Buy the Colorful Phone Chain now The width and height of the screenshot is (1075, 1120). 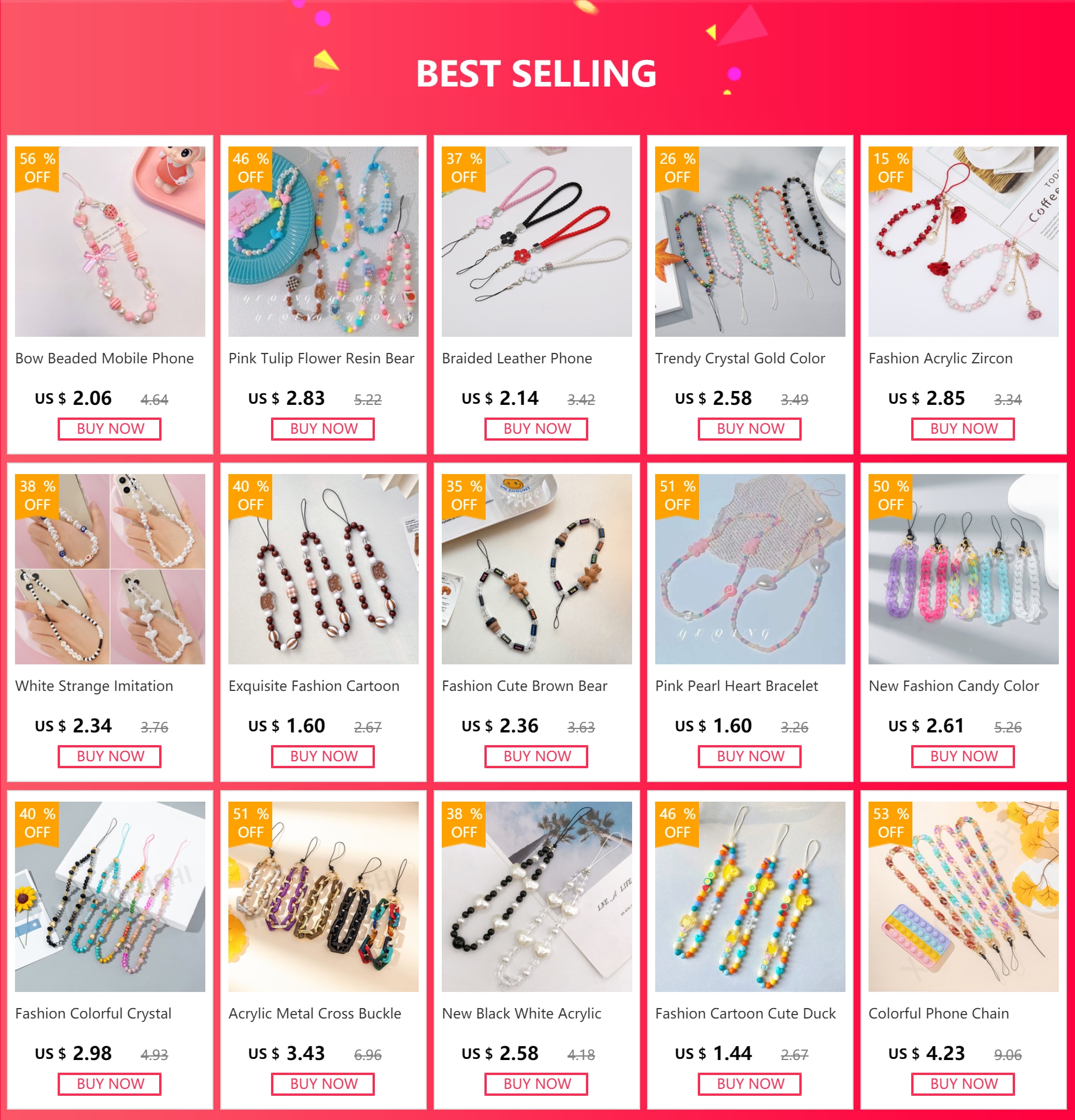pyautogui.click(x=963, y=1084)
